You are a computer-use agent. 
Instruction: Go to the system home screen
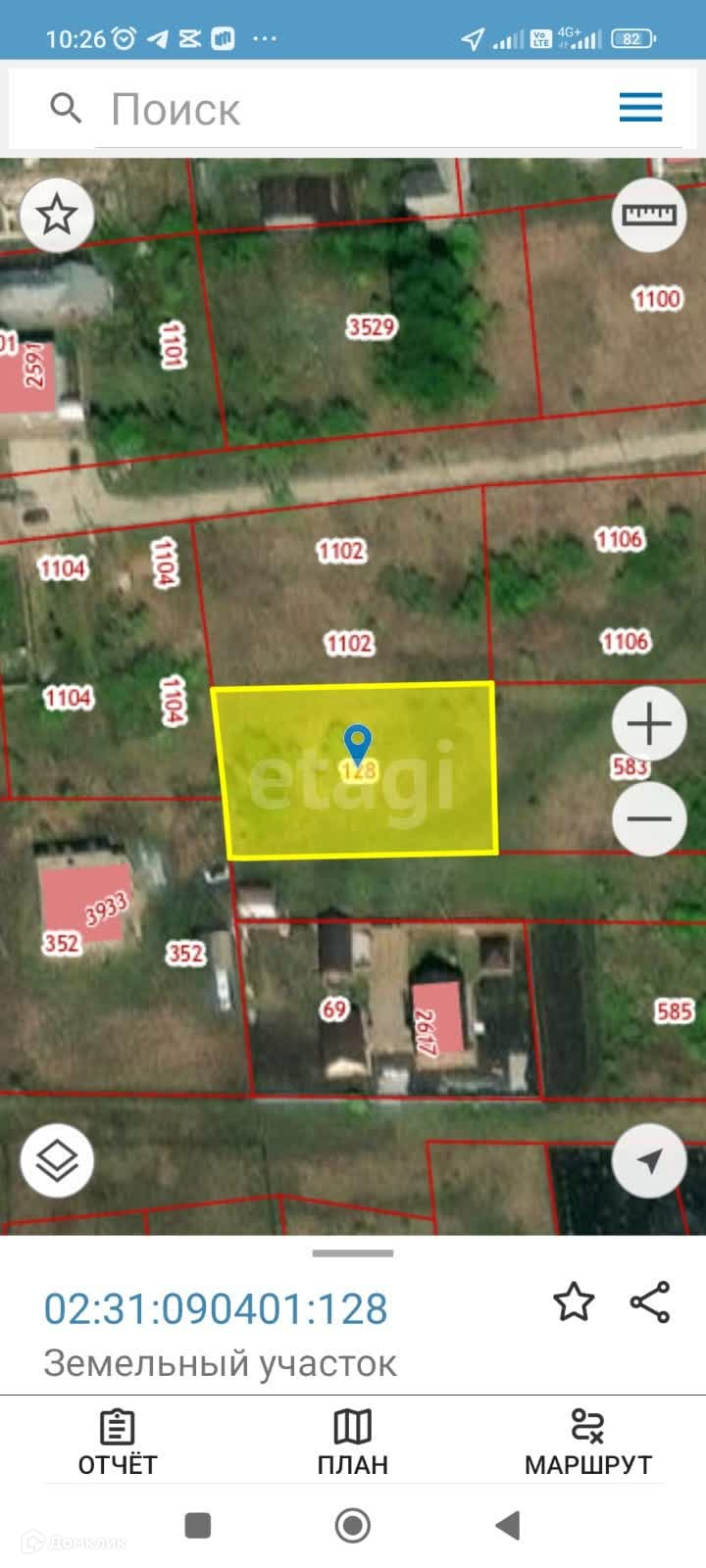point(353,1525)
